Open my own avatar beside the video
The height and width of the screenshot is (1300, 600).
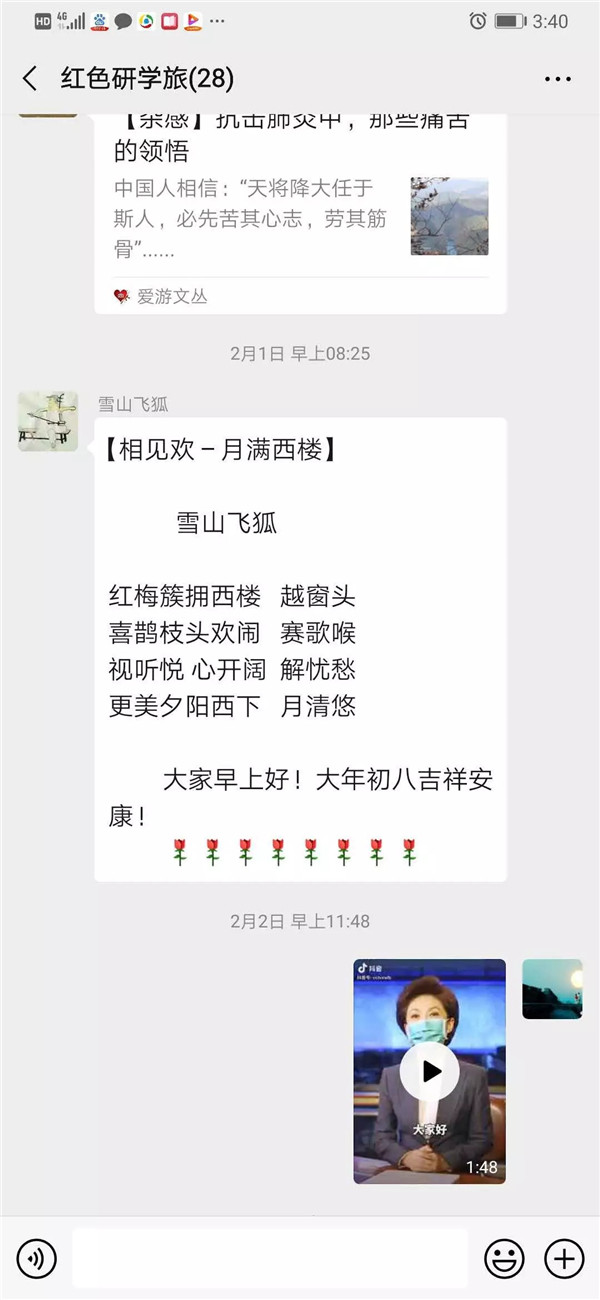[552, 989]
